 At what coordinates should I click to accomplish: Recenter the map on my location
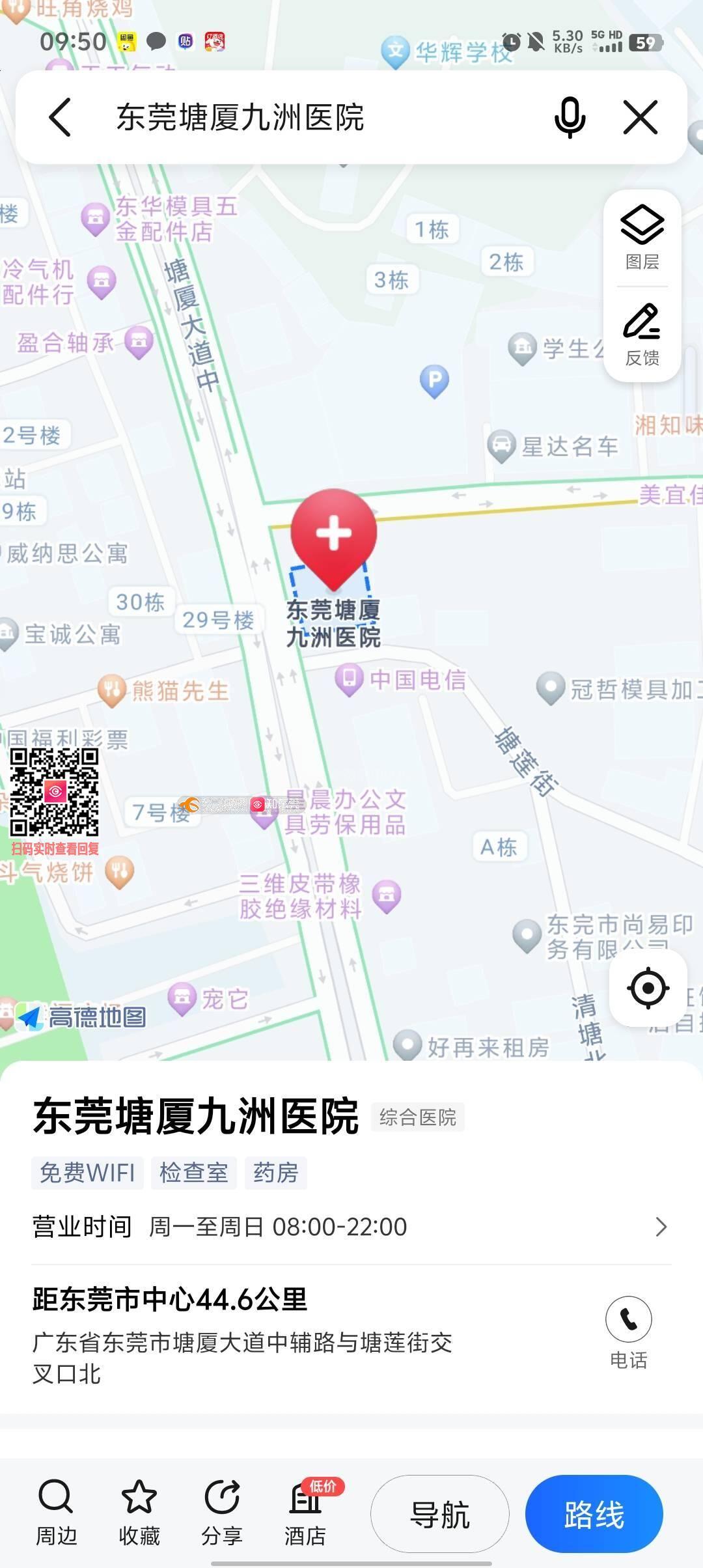(x=648, y=988)
